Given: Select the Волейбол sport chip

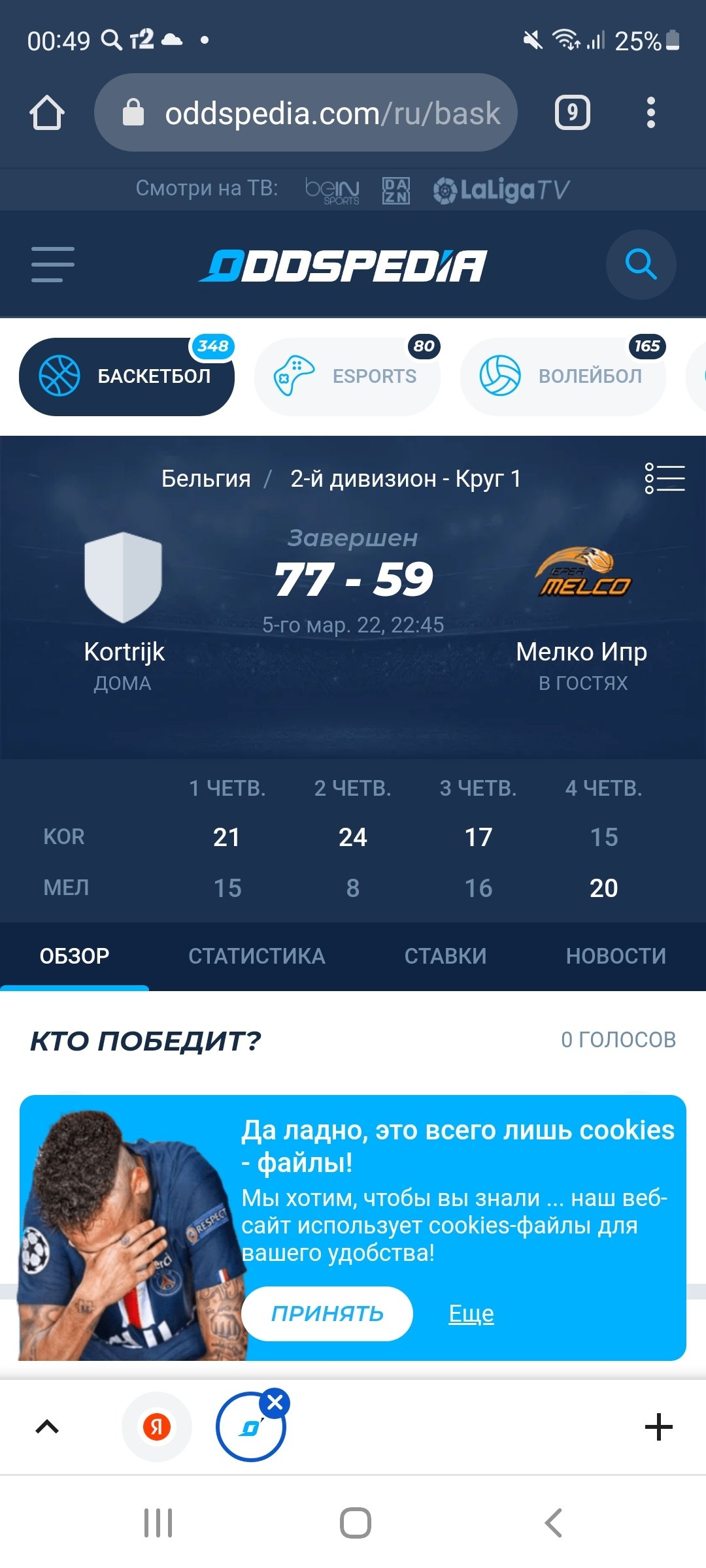Looking at the screenshot, I should (x=563, y=376).
